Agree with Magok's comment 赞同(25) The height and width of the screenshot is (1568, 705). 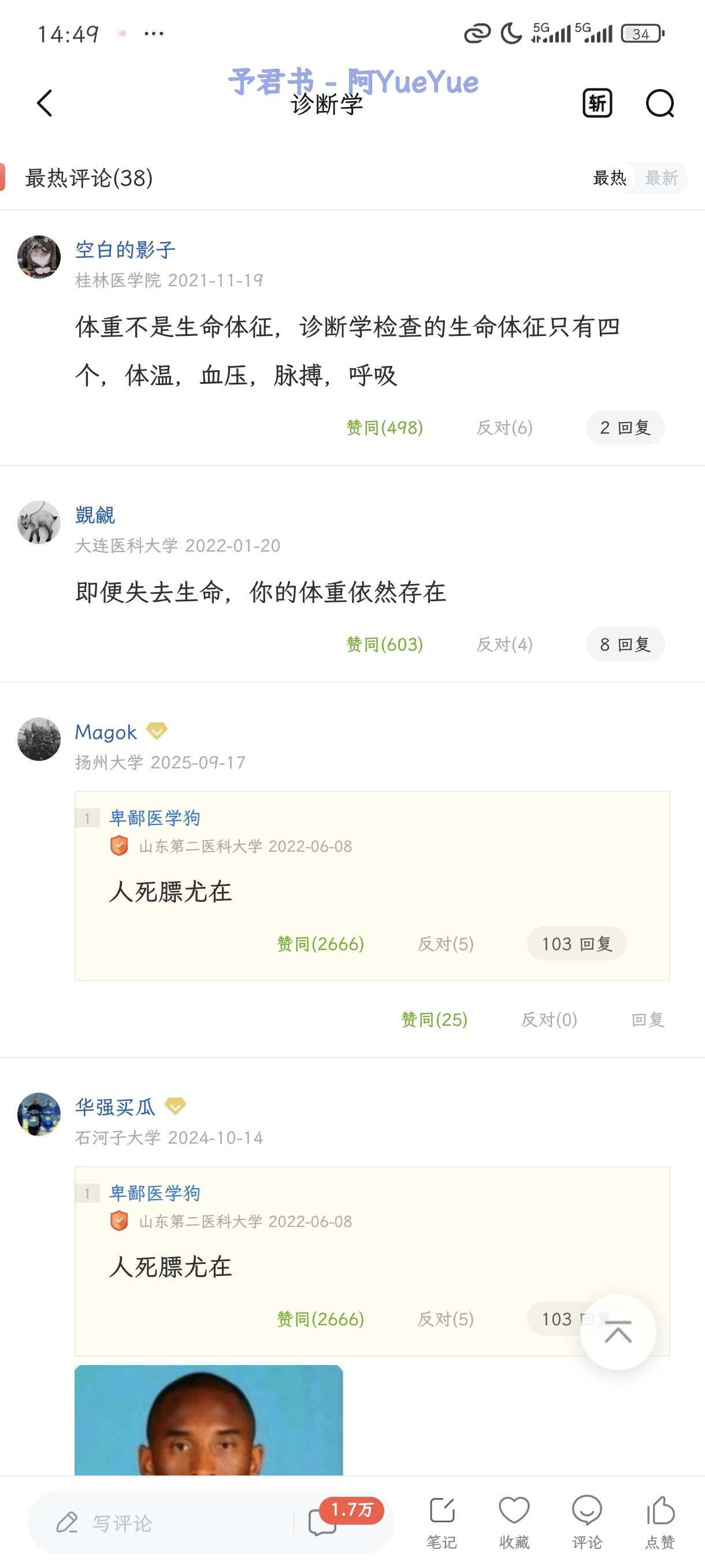coord(435,1019)
